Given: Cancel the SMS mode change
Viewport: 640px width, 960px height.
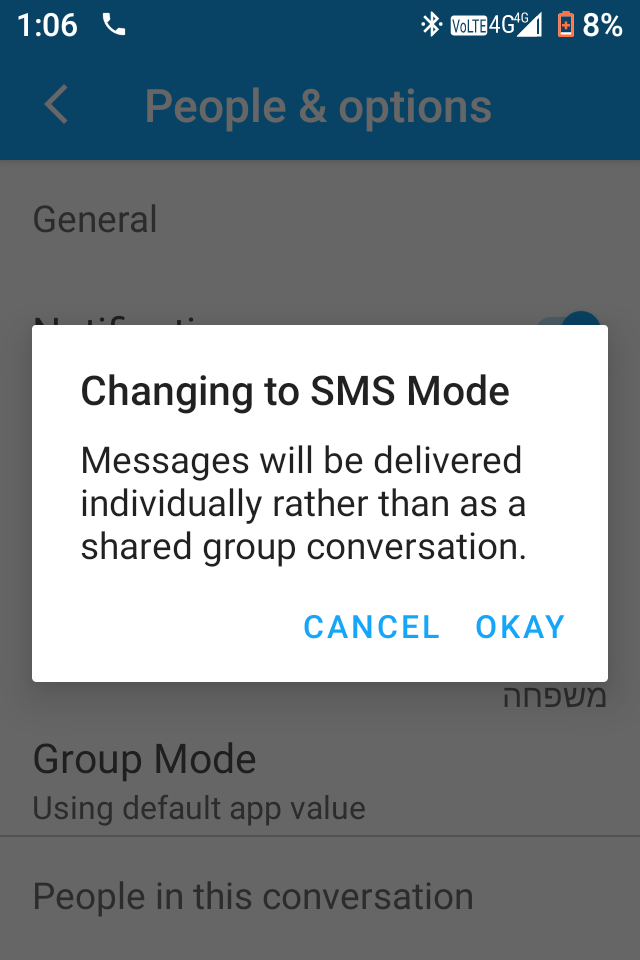Looking at the screenshot, I should coord(371,627).
